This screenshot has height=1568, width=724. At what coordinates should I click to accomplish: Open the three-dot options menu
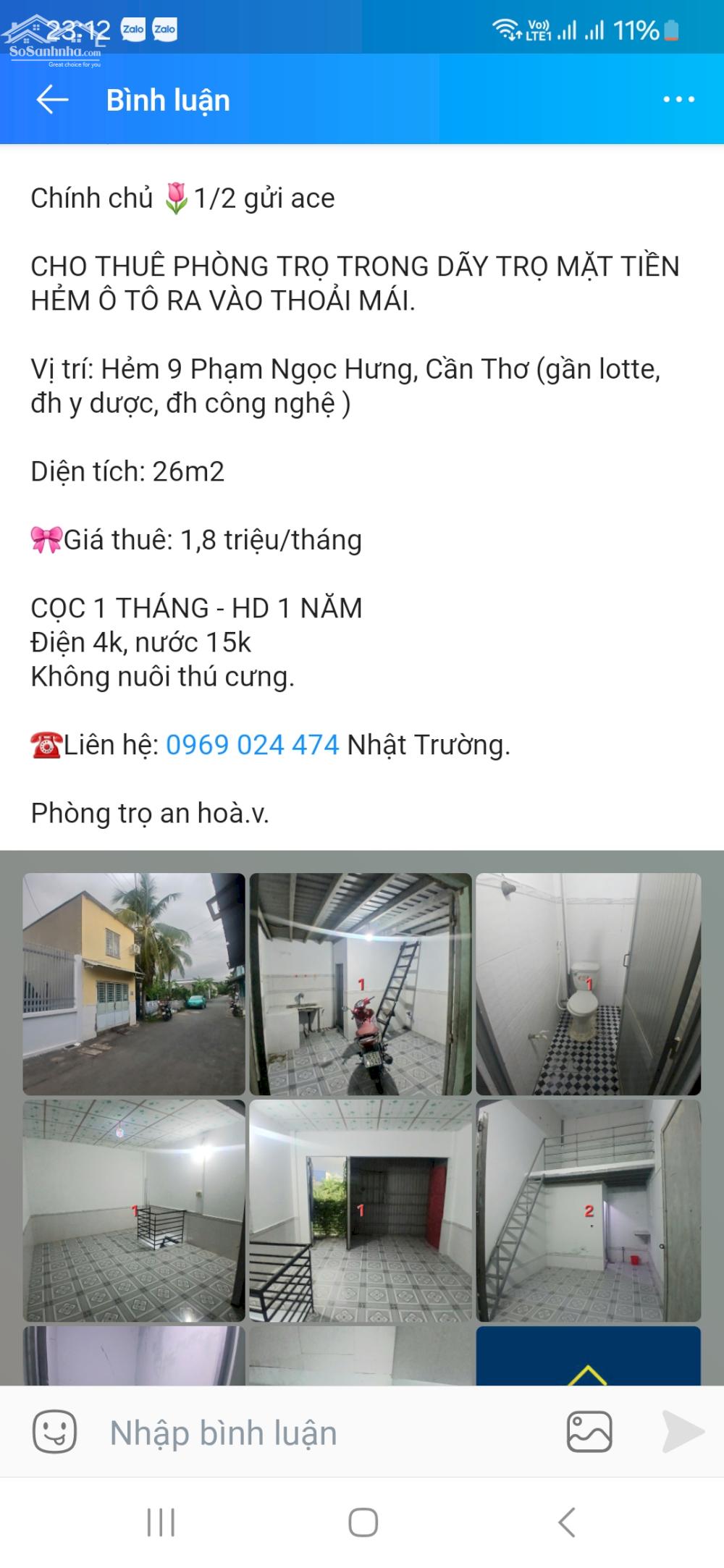(x=675, y=100)
